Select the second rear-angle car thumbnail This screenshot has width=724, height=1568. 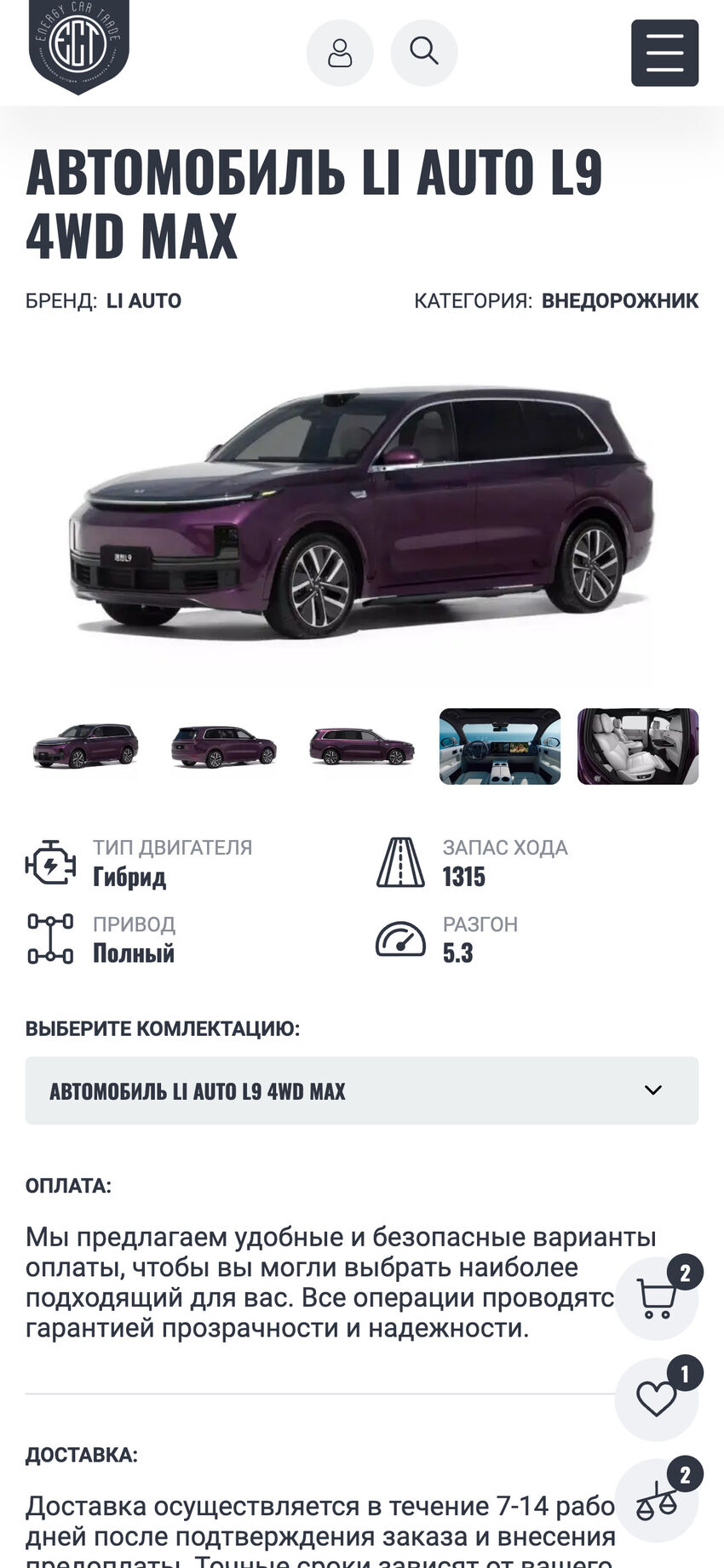[223, 746]
